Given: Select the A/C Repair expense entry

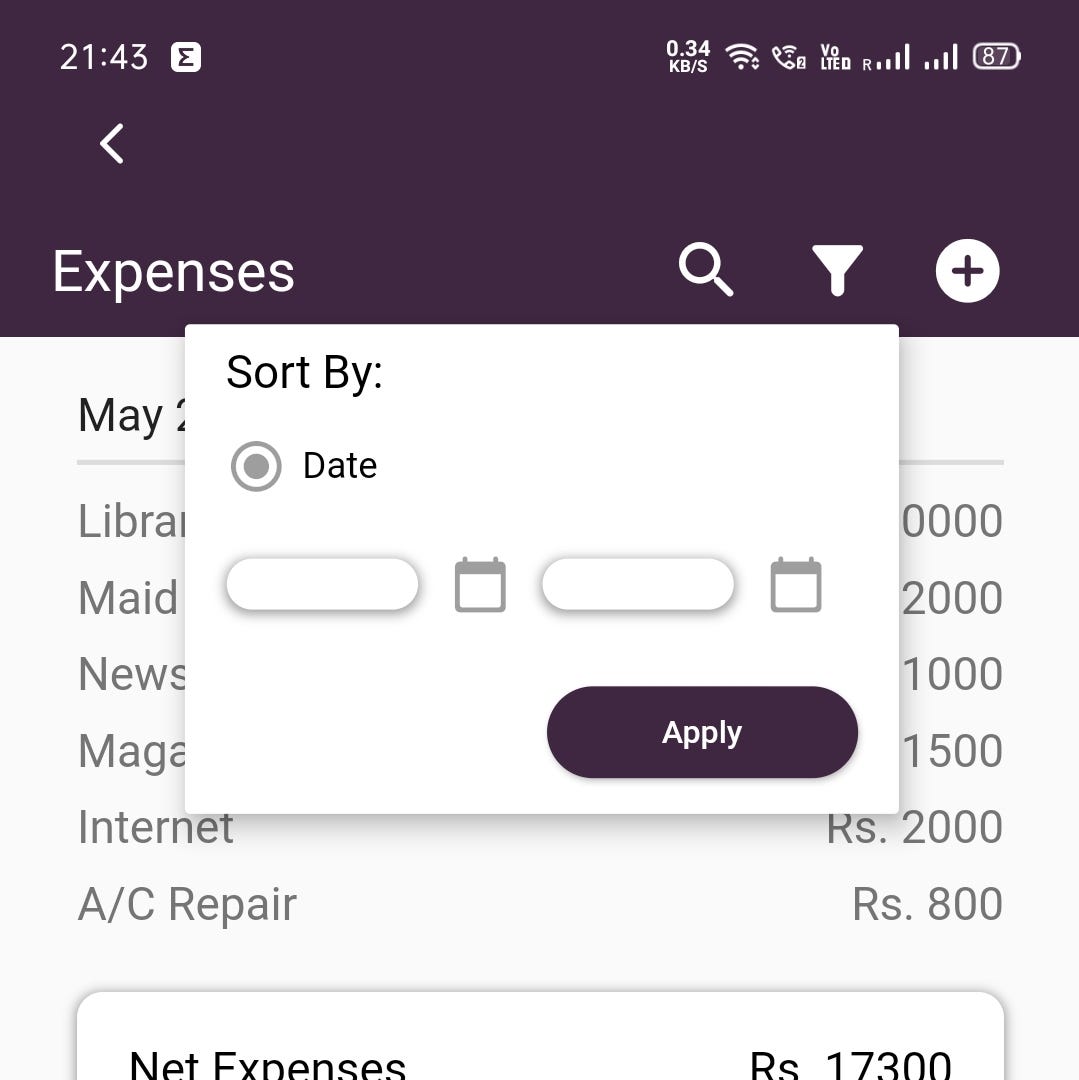Looking at the screenshot, I should coord(185,903).
